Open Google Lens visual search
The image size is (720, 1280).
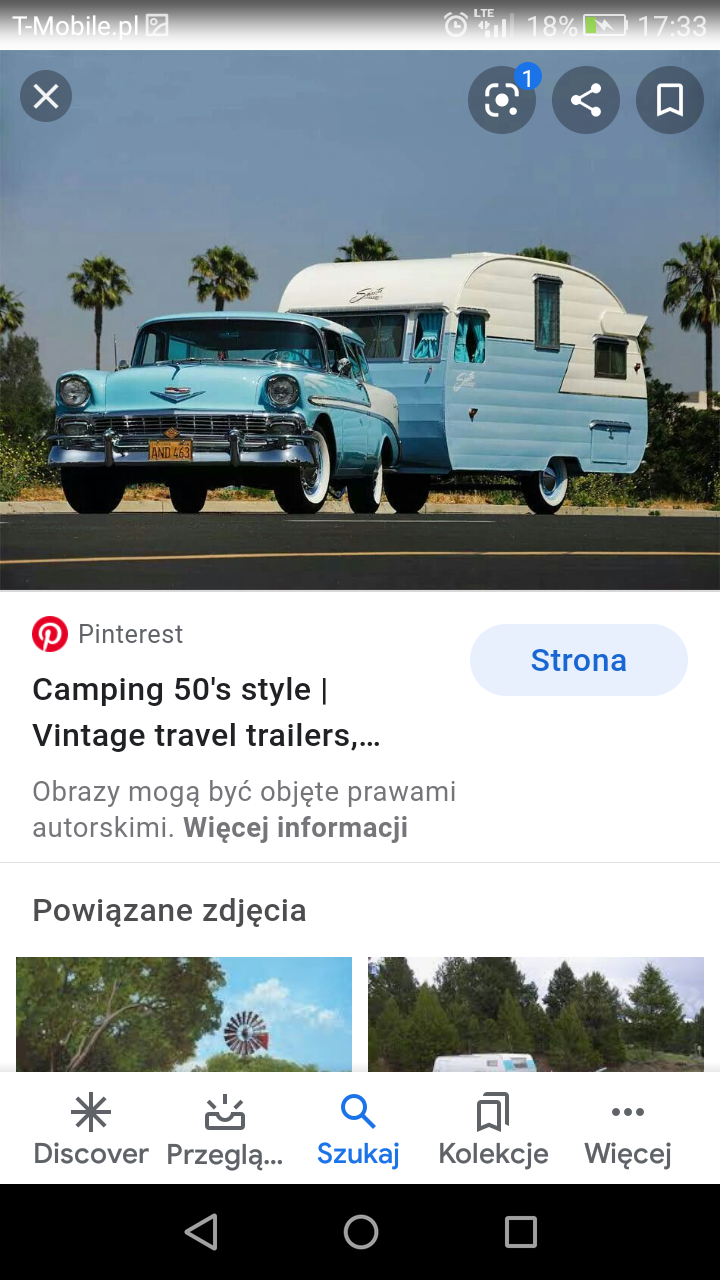pyautogui.click(x=502, y=100)
